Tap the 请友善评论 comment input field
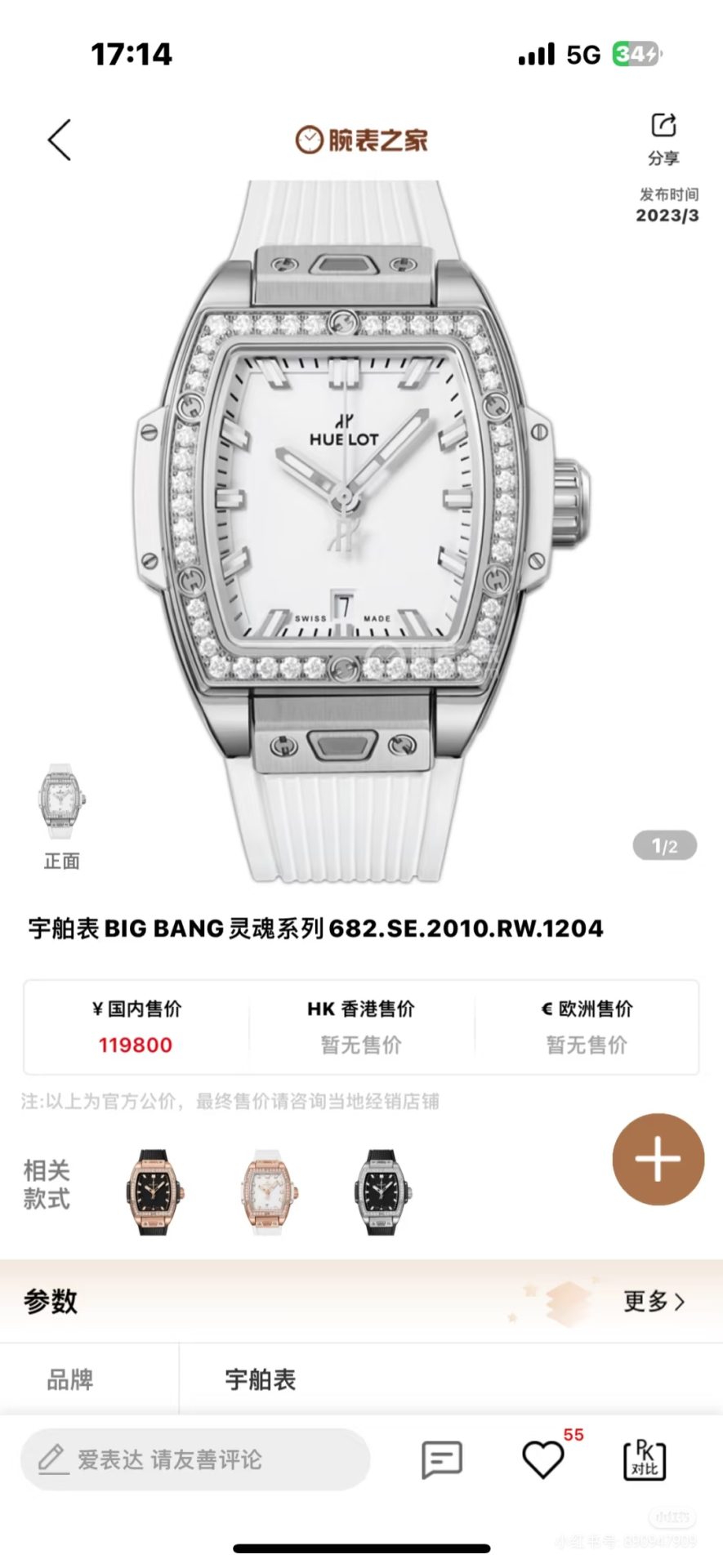Image resolution: width=723 pixels, height=1568 pixels. click(x=195, y=1459)
